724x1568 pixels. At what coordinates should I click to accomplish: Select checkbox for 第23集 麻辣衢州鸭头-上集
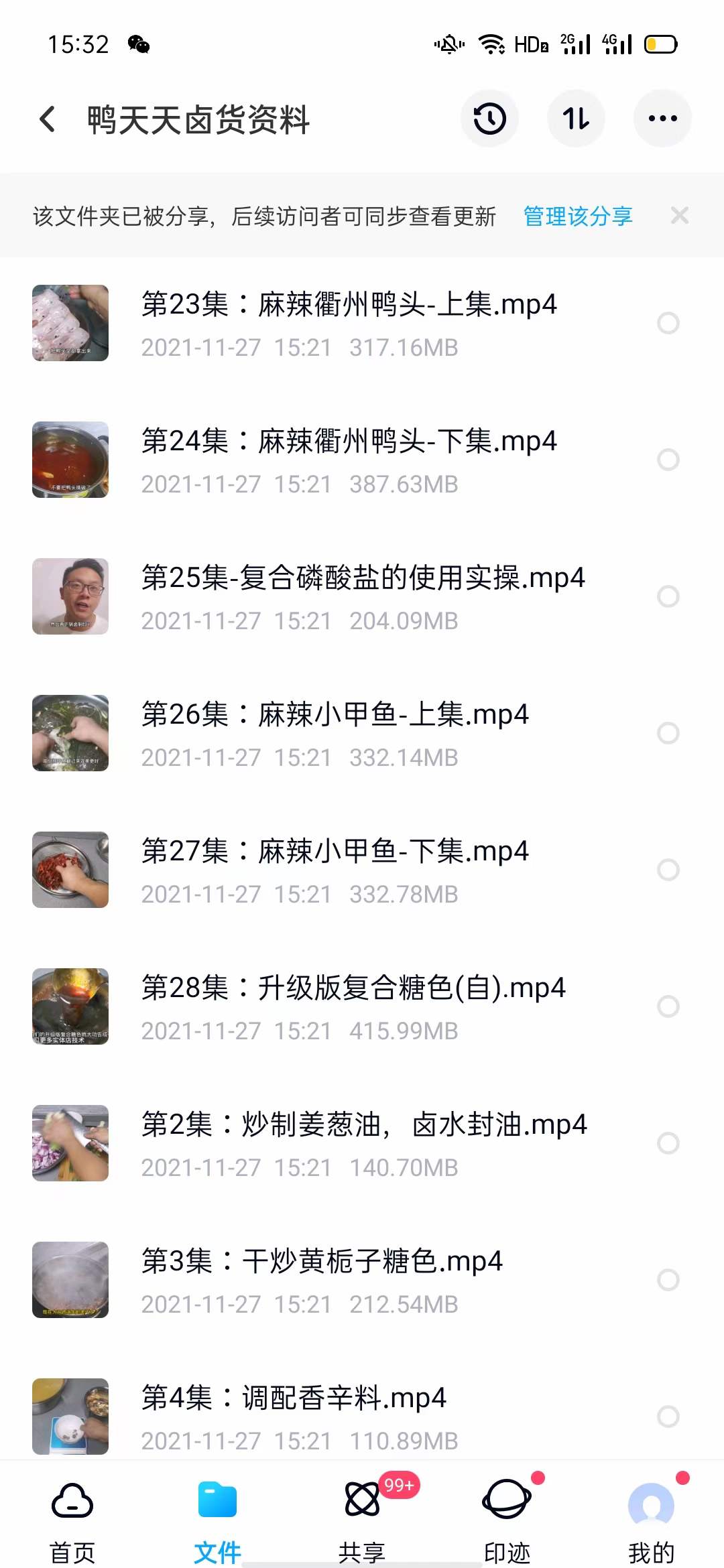(x=668, y=323)
